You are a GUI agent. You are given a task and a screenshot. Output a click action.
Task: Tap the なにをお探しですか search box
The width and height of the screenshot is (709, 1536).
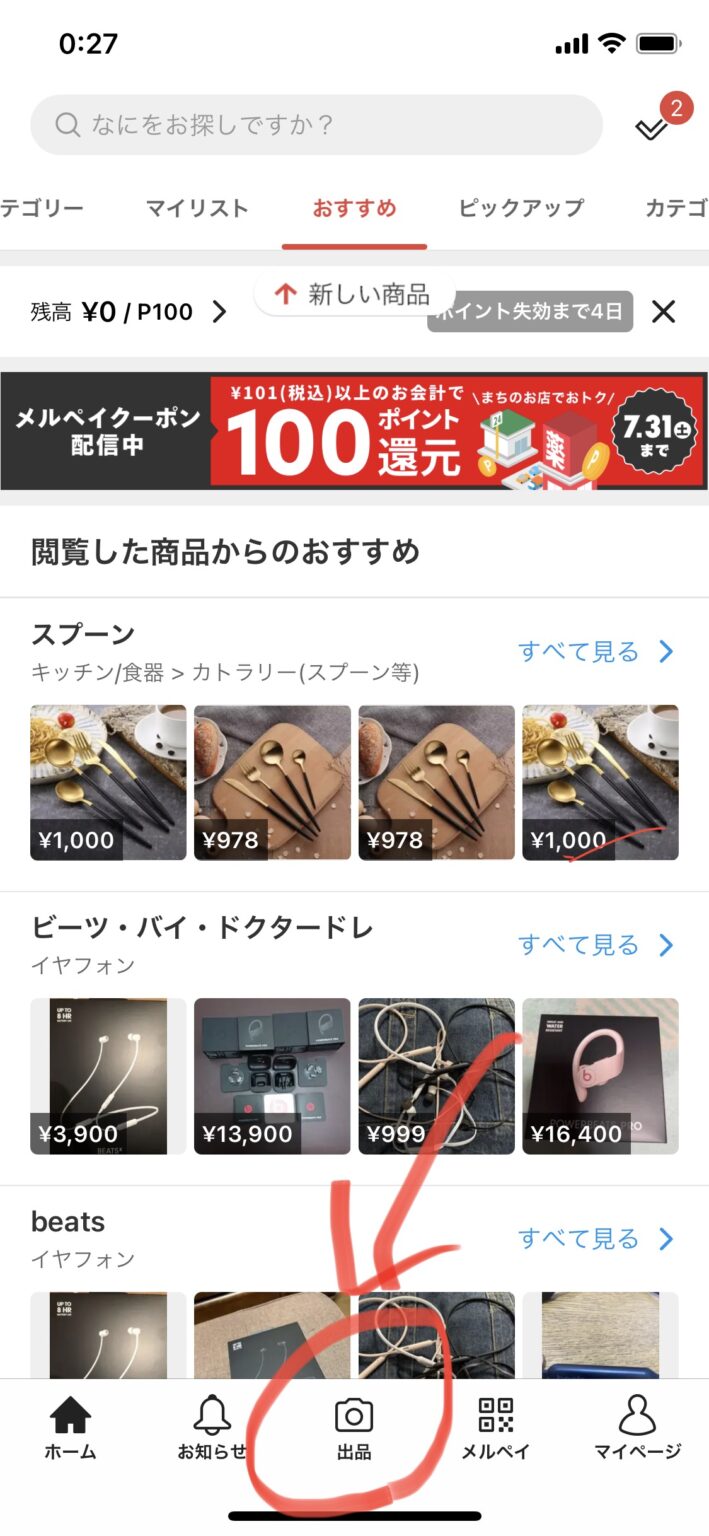tap(315, 125)
